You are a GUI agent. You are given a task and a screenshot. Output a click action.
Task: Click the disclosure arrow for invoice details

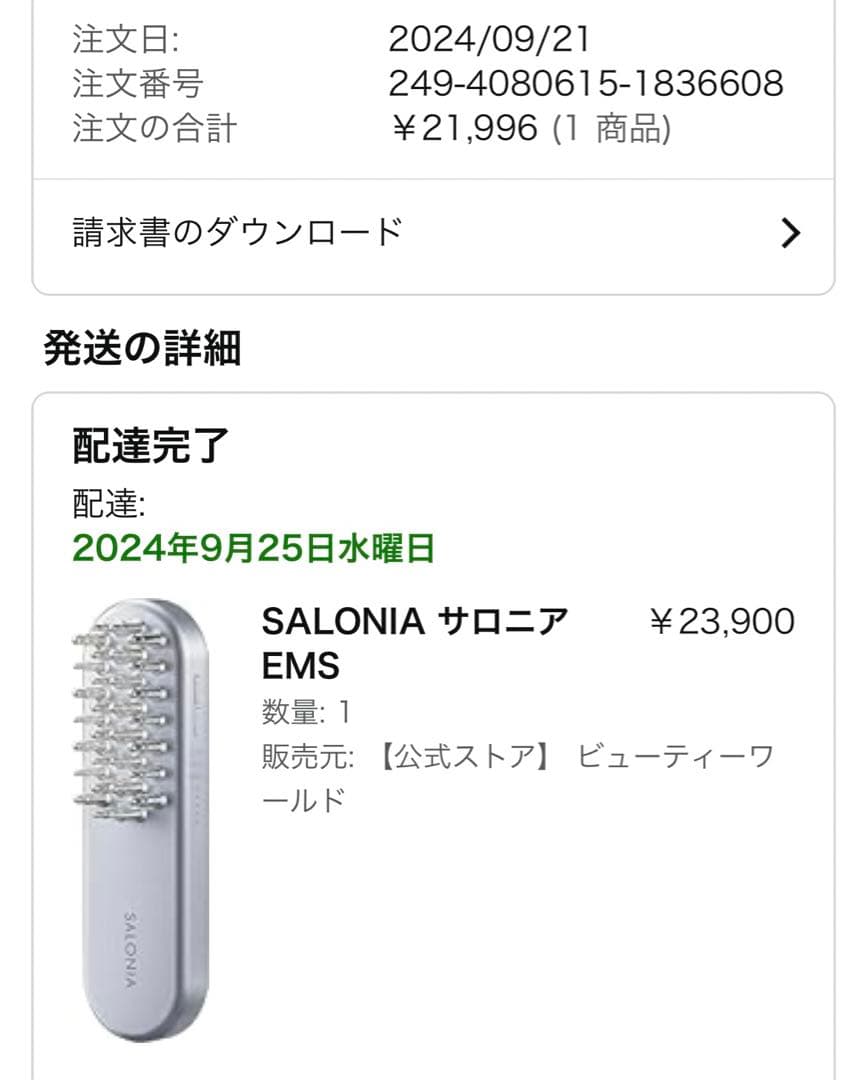pyautogui.click(x=789, y=232)
